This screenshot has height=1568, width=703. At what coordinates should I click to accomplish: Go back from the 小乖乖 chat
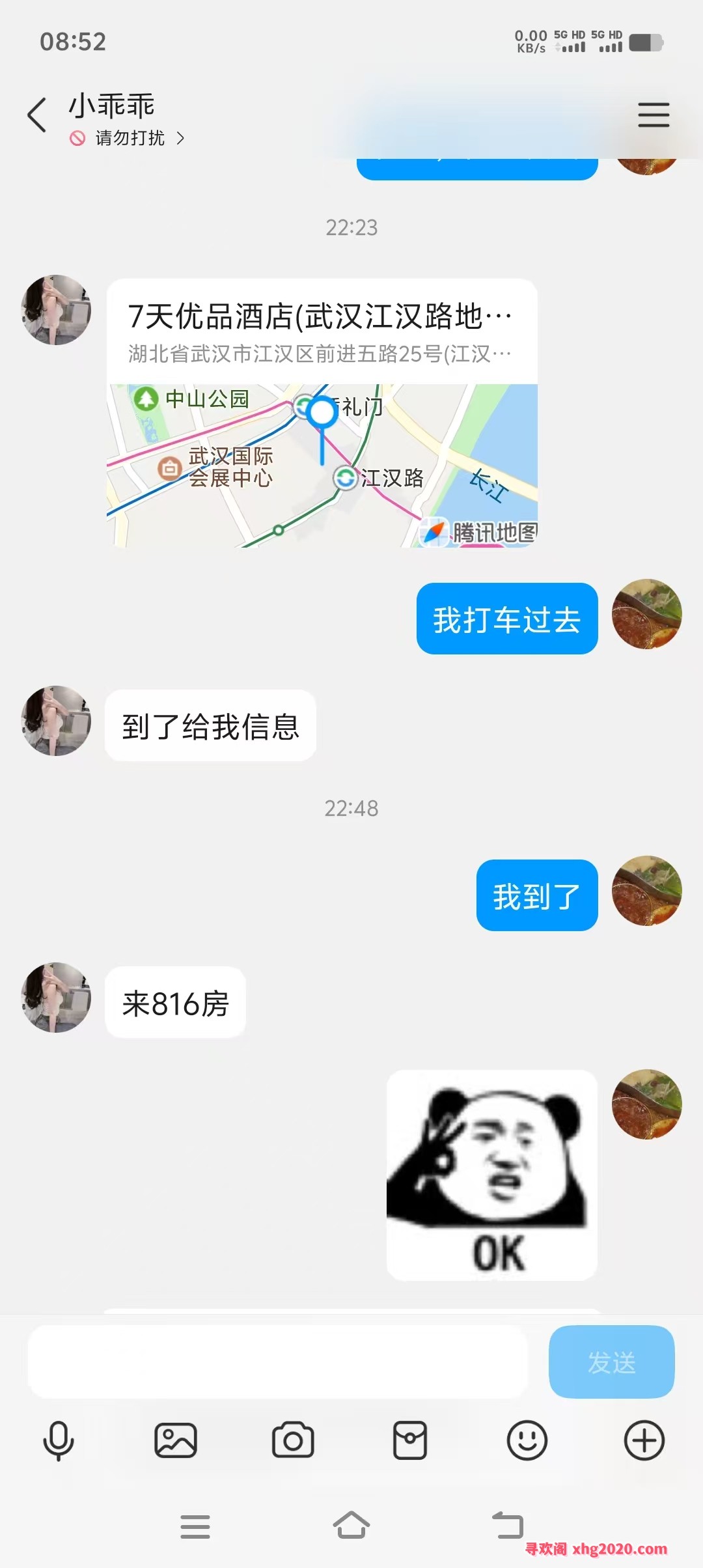(37, 115)
